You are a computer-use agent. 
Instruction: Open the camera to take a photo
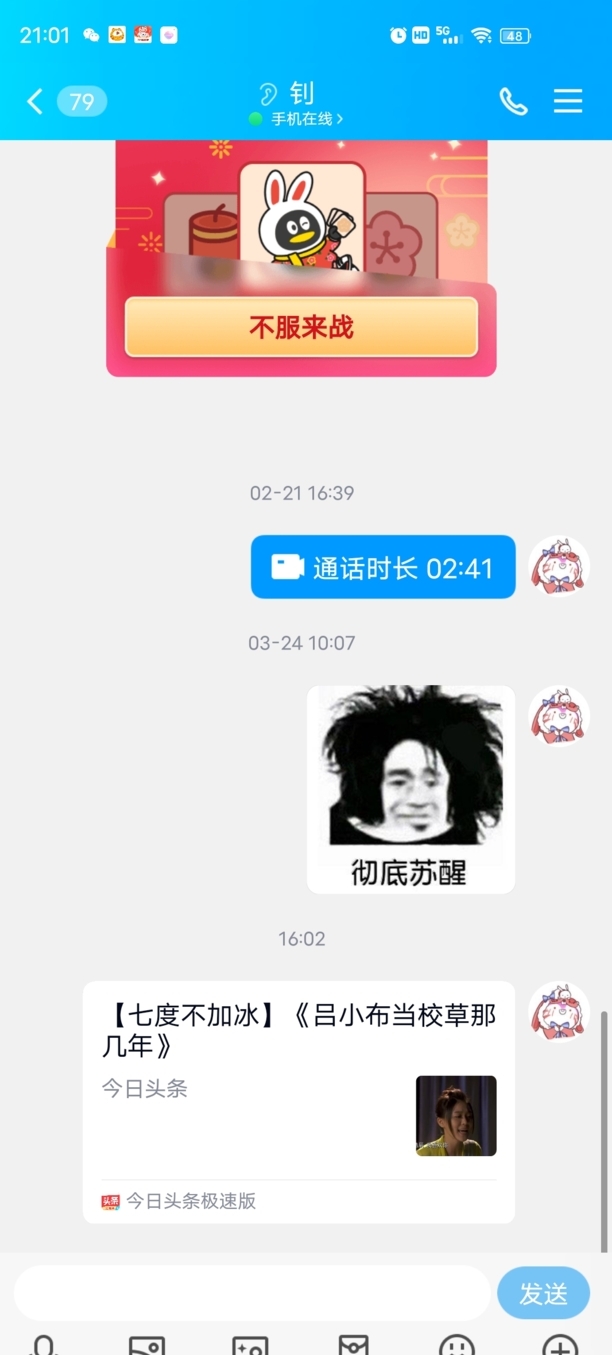(x=250, y=1345)
